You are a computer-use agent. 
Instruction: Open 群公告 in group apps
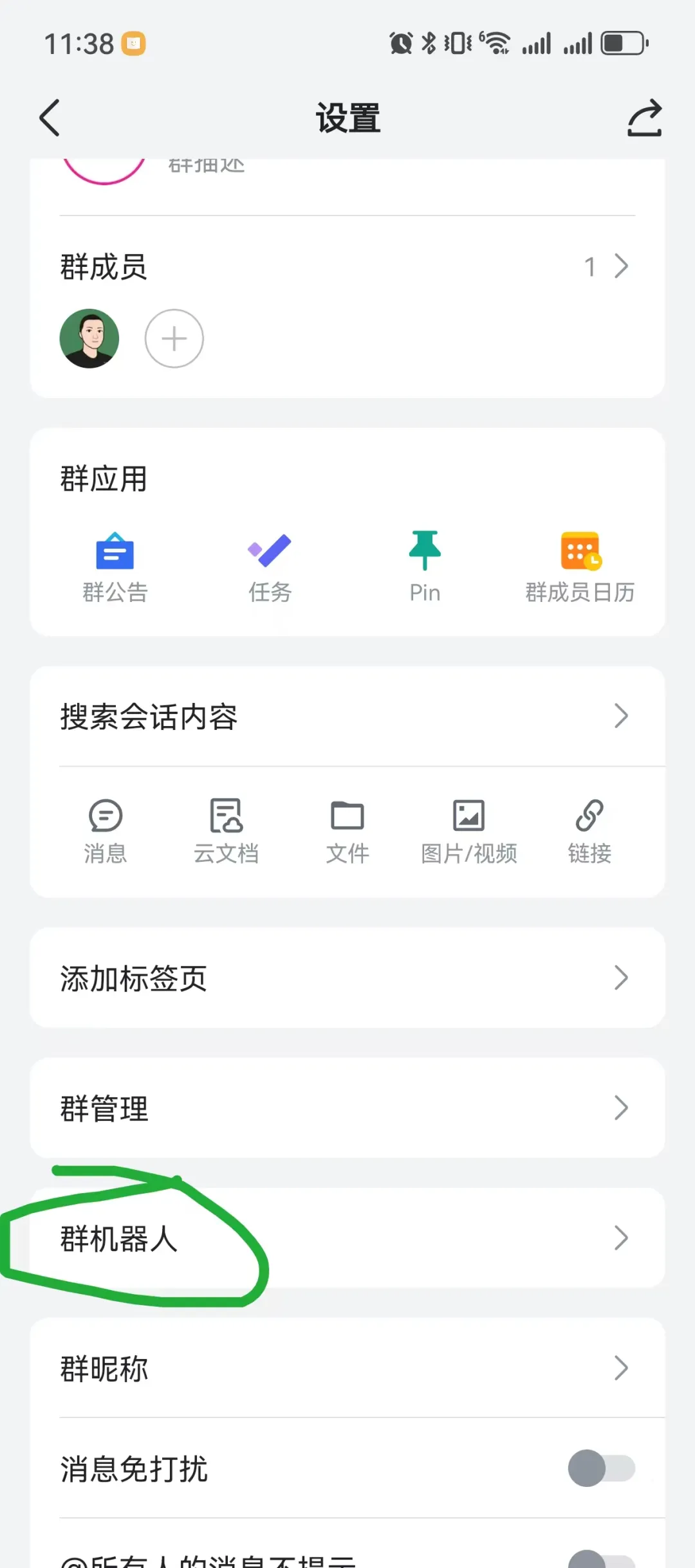coord(115,566)
